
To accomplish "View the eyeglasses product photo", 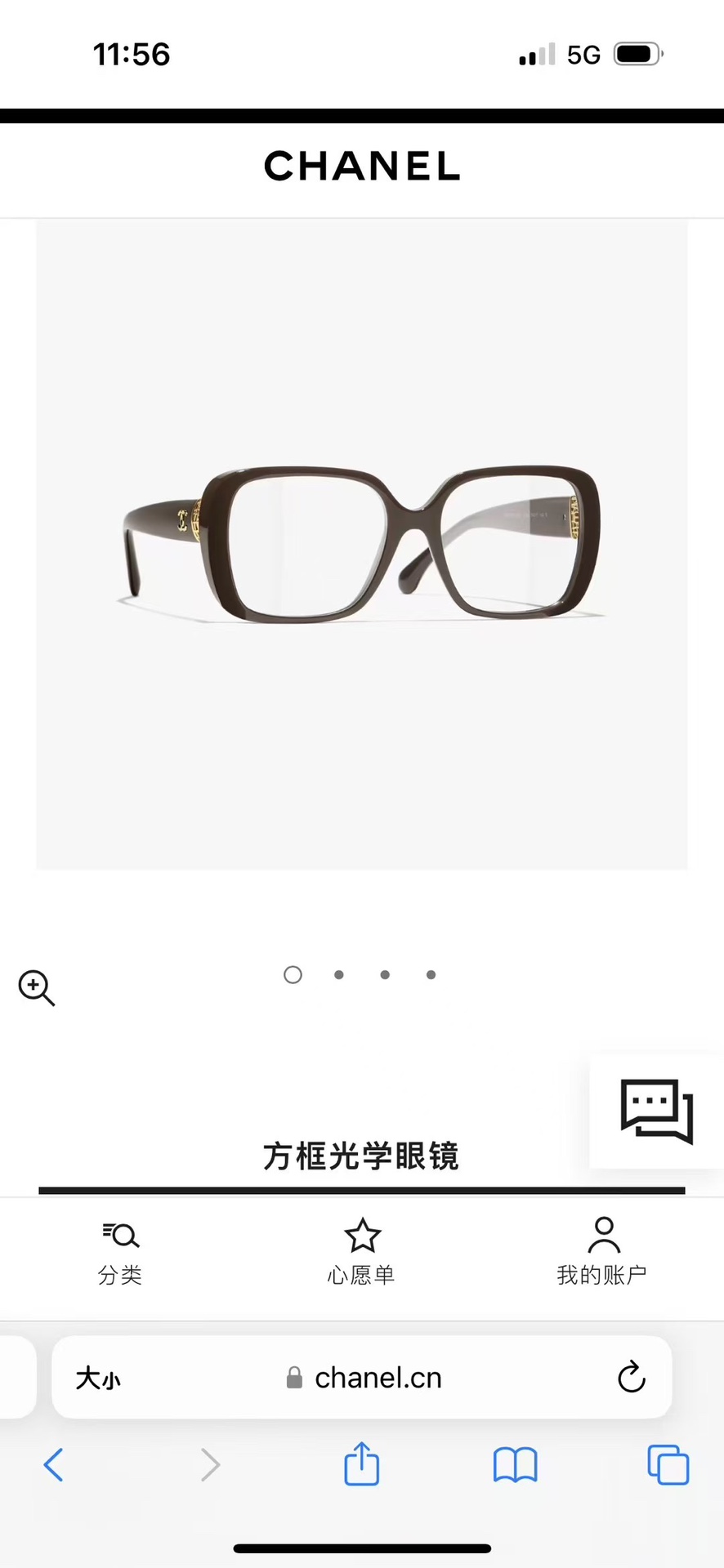I will coord(361,543).
